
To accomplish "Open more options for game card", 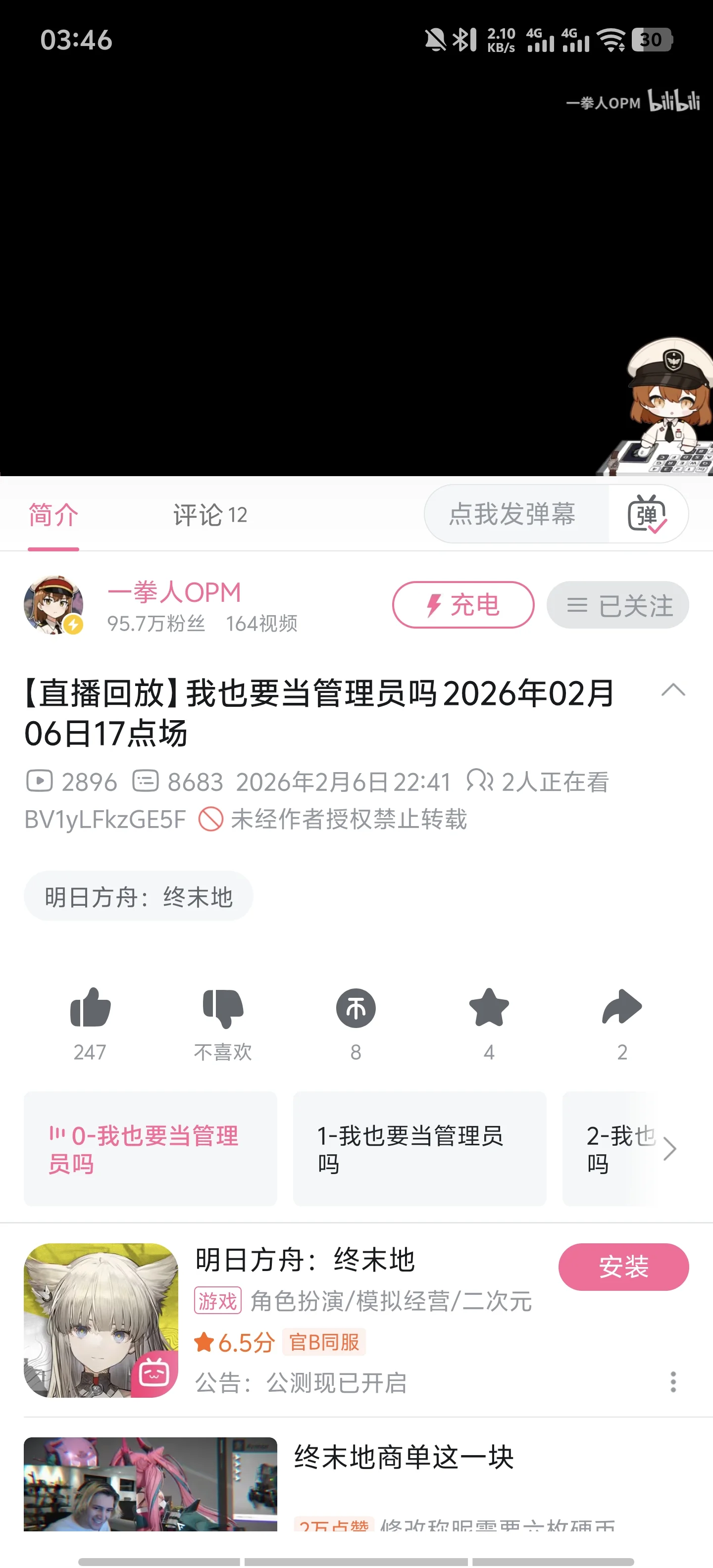I will click(x=673, y=1382).
